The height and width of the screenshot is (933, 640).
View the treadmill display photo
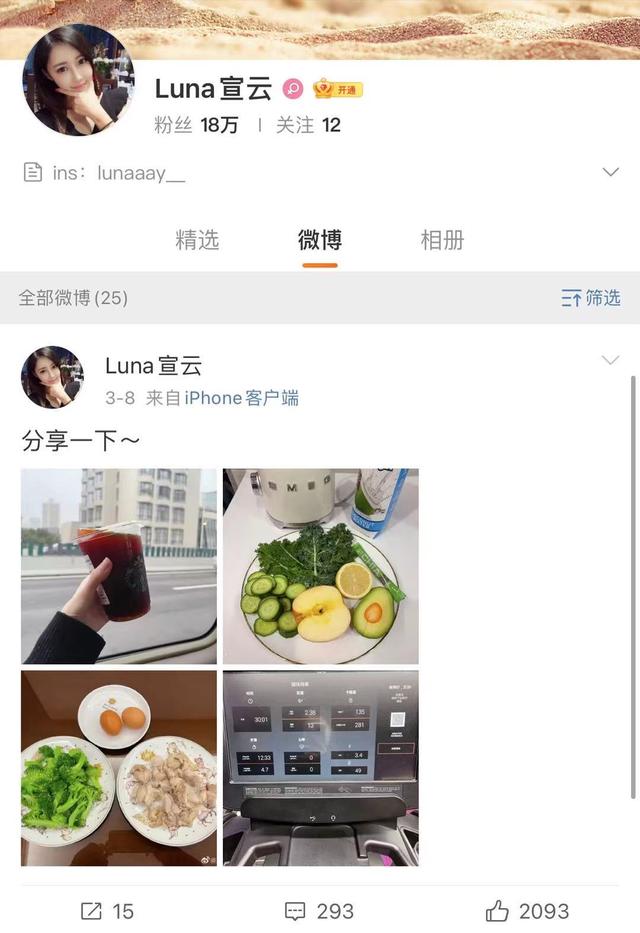[321, 768]
